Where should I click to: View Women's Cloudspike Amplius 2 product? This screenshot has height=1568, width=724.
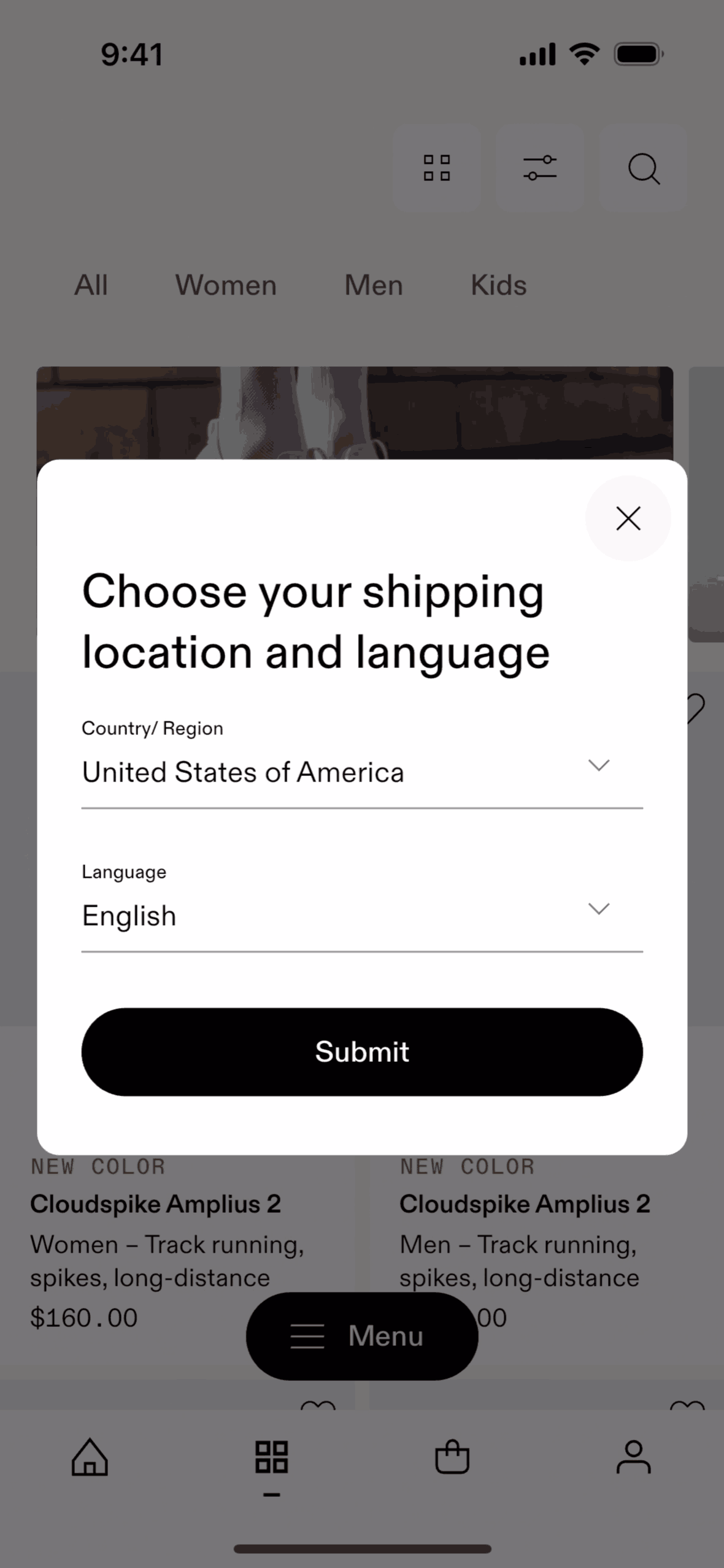[x=156, y=1204]
